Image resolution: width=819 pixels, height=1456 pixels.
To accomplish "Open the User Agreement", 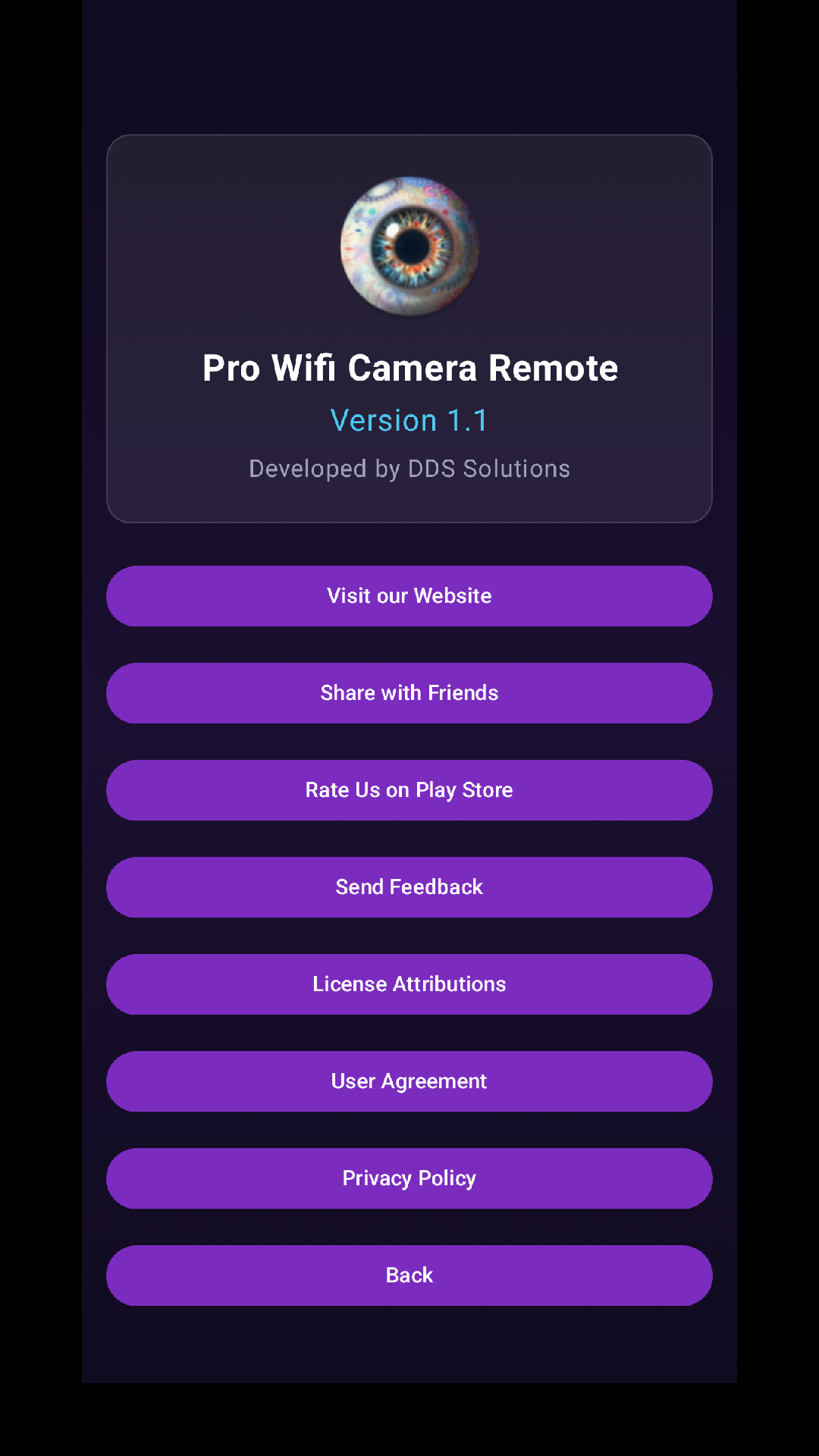I will click(409, 1081).
